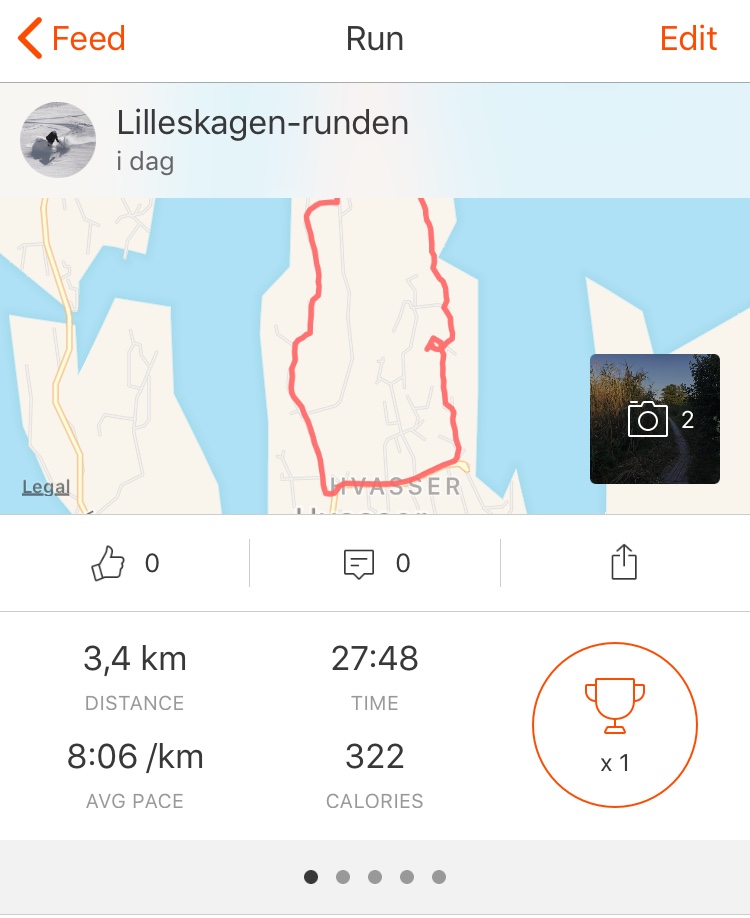Open the trophy achievements badge
The width and height of the screenshot is (750, 918).
[x=615, y=725]
